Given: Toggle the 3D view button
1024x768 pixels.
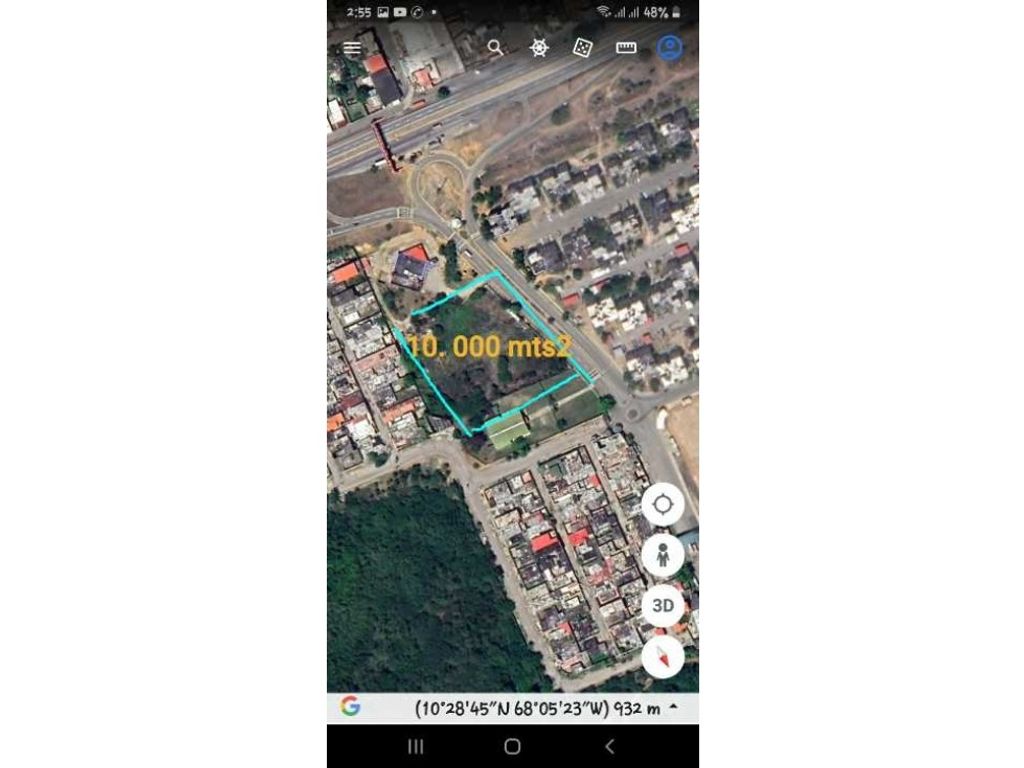Looking at the screenshot, I should tap(663, 605).
